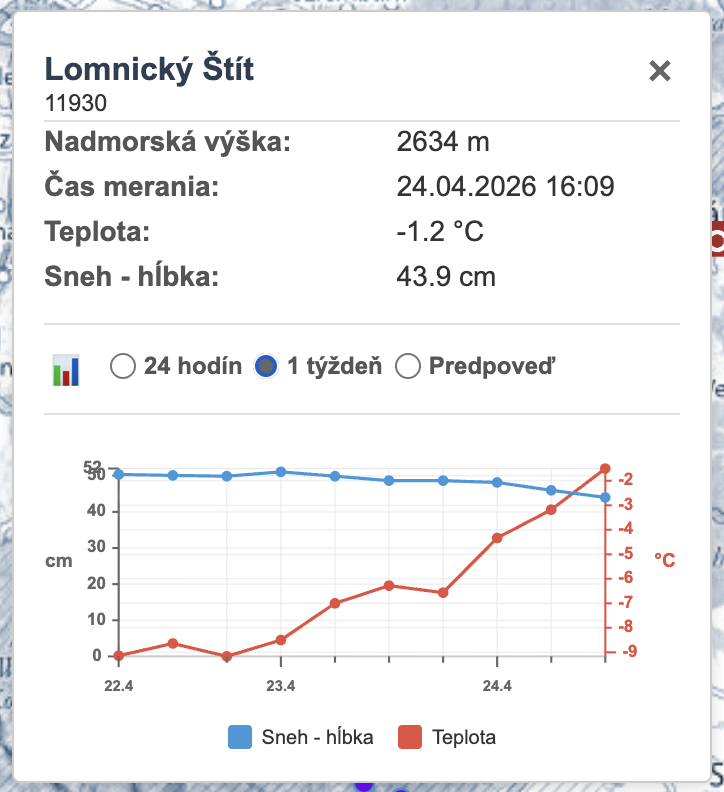The width and height of the screenshot is (724, 792).
Task: Switch to the Predpoveď forecast option
Action: (407, 366)
